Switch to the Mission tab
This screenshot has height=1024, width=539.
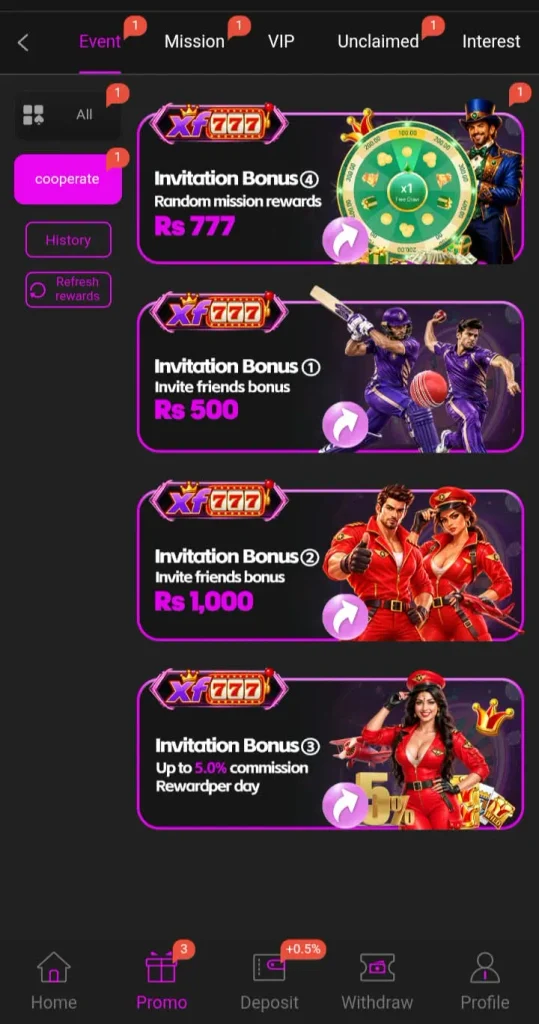click(x=194, y=42)
